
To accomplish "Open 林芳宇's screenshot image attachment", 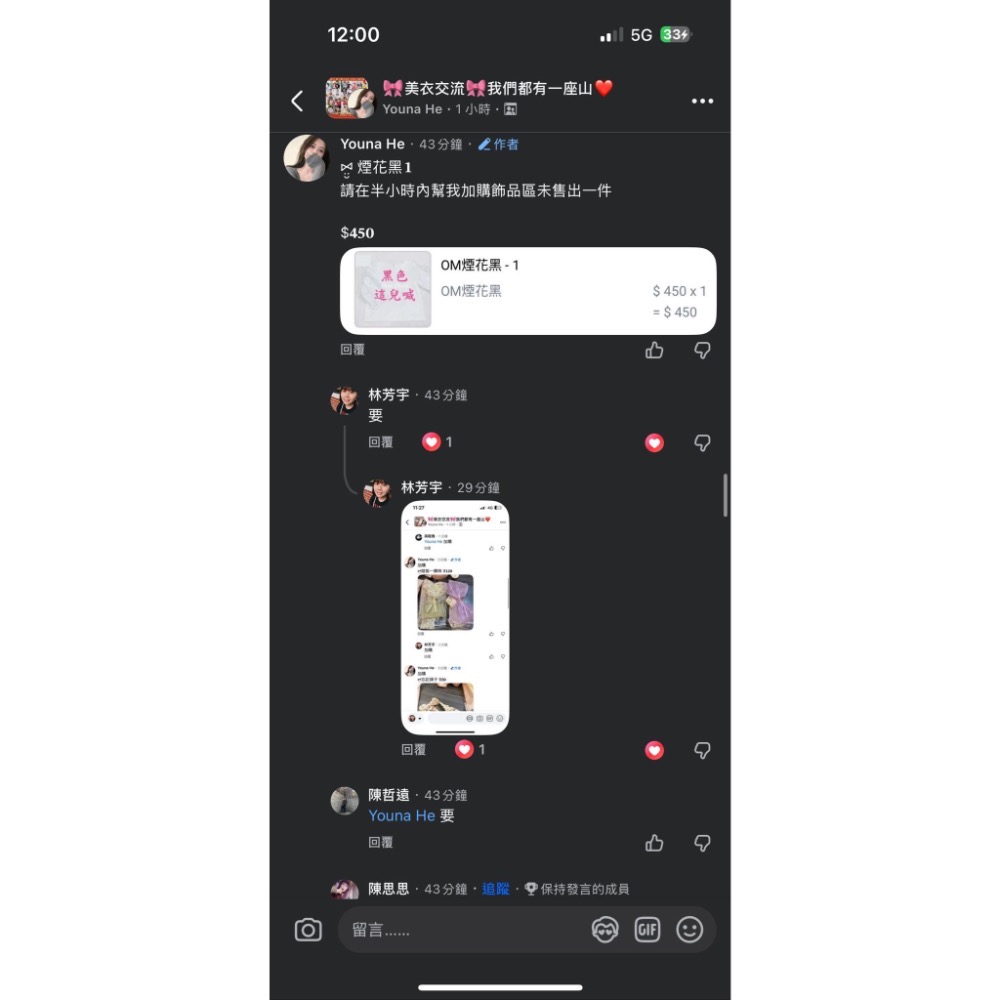I will (455, 617).
